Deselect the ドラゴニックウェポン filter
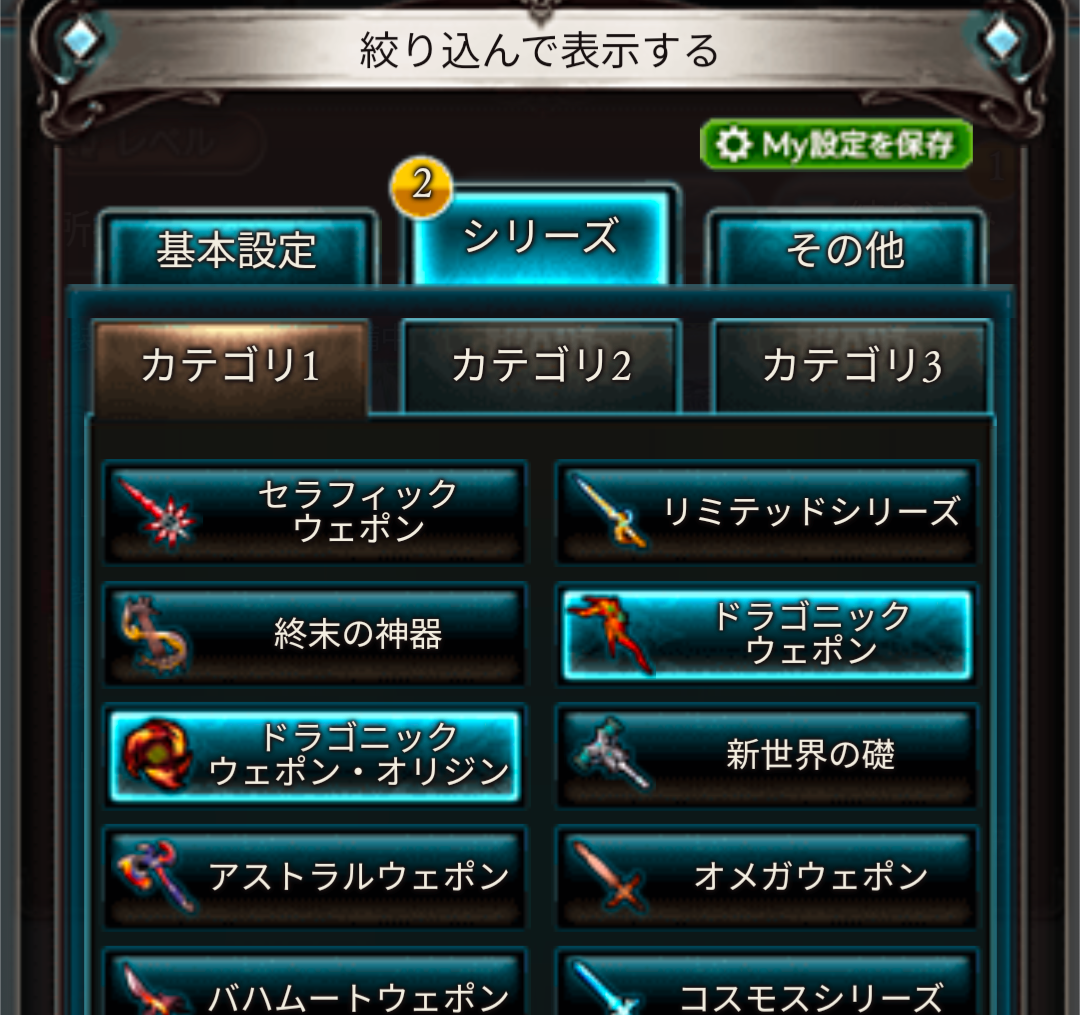The width and height of the screenshot is (1080, 1015). 767,634
